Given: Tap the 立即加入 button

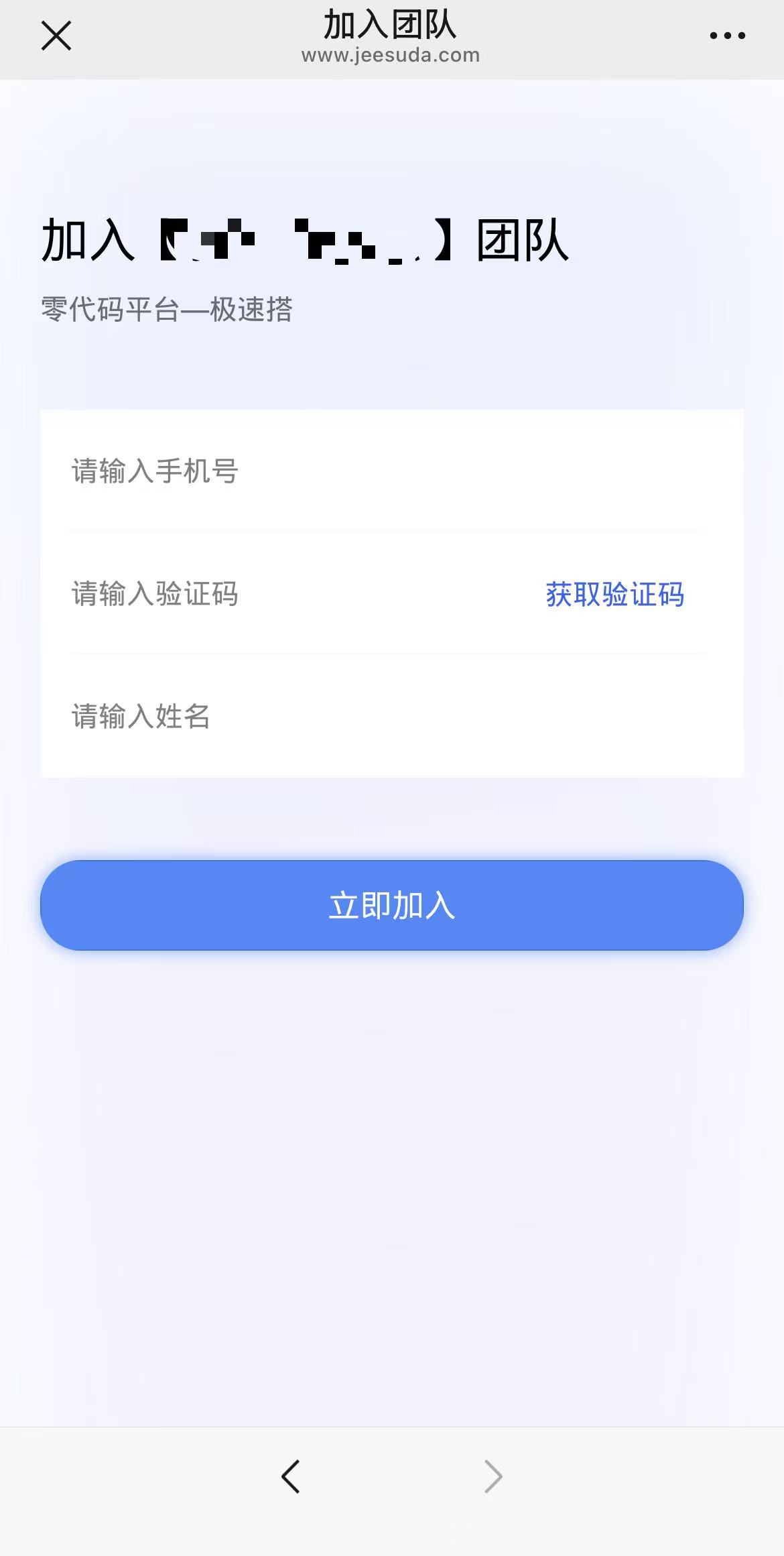Looking at the screenshot, I should coord(392,905).
